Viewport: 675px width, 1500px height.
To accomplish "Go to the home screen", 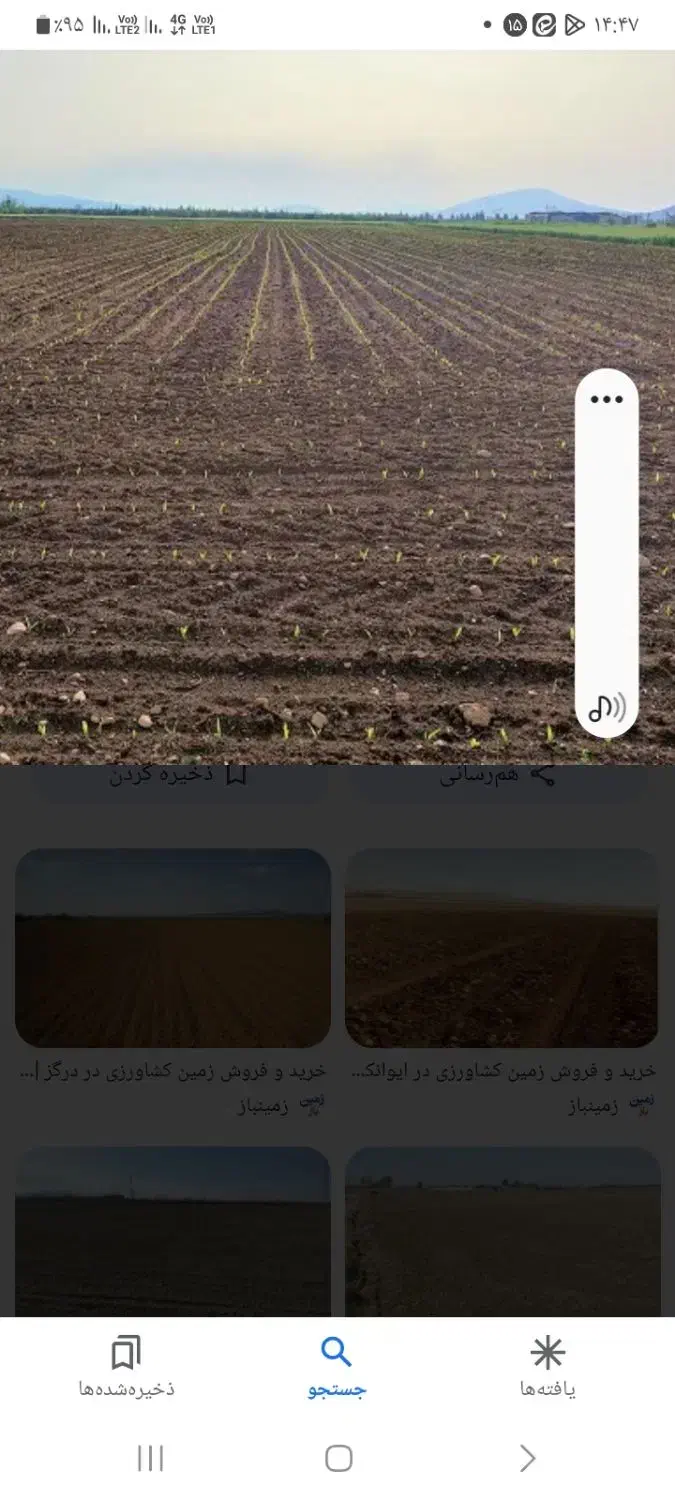I will coord(338,1458).
